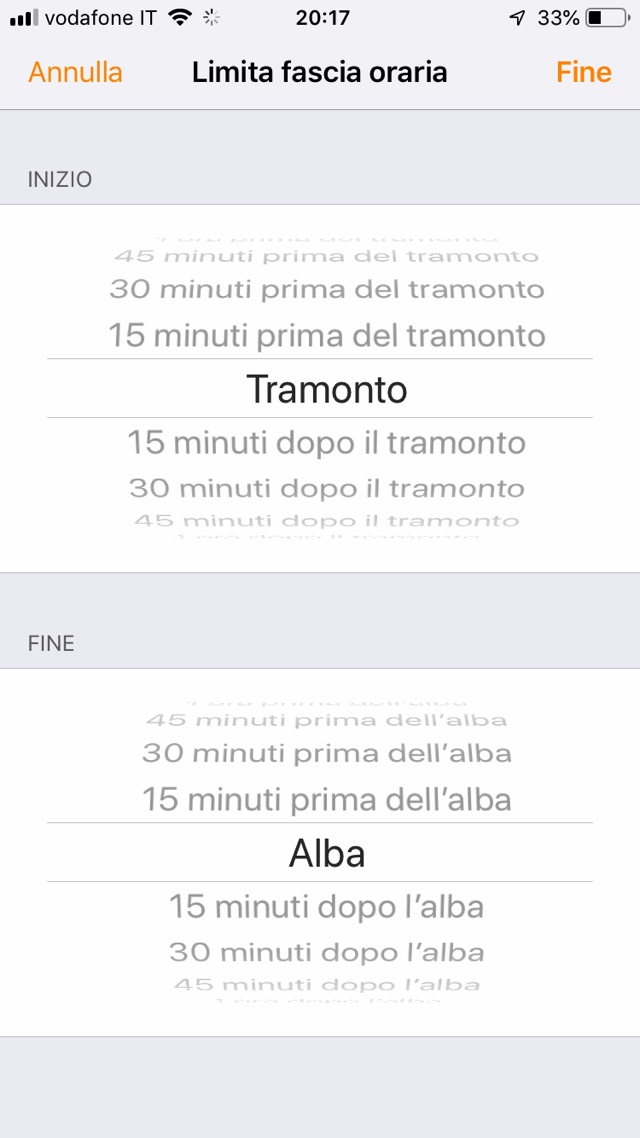Choose 30 minuti prima del tramonto

(x=326, y=290)
